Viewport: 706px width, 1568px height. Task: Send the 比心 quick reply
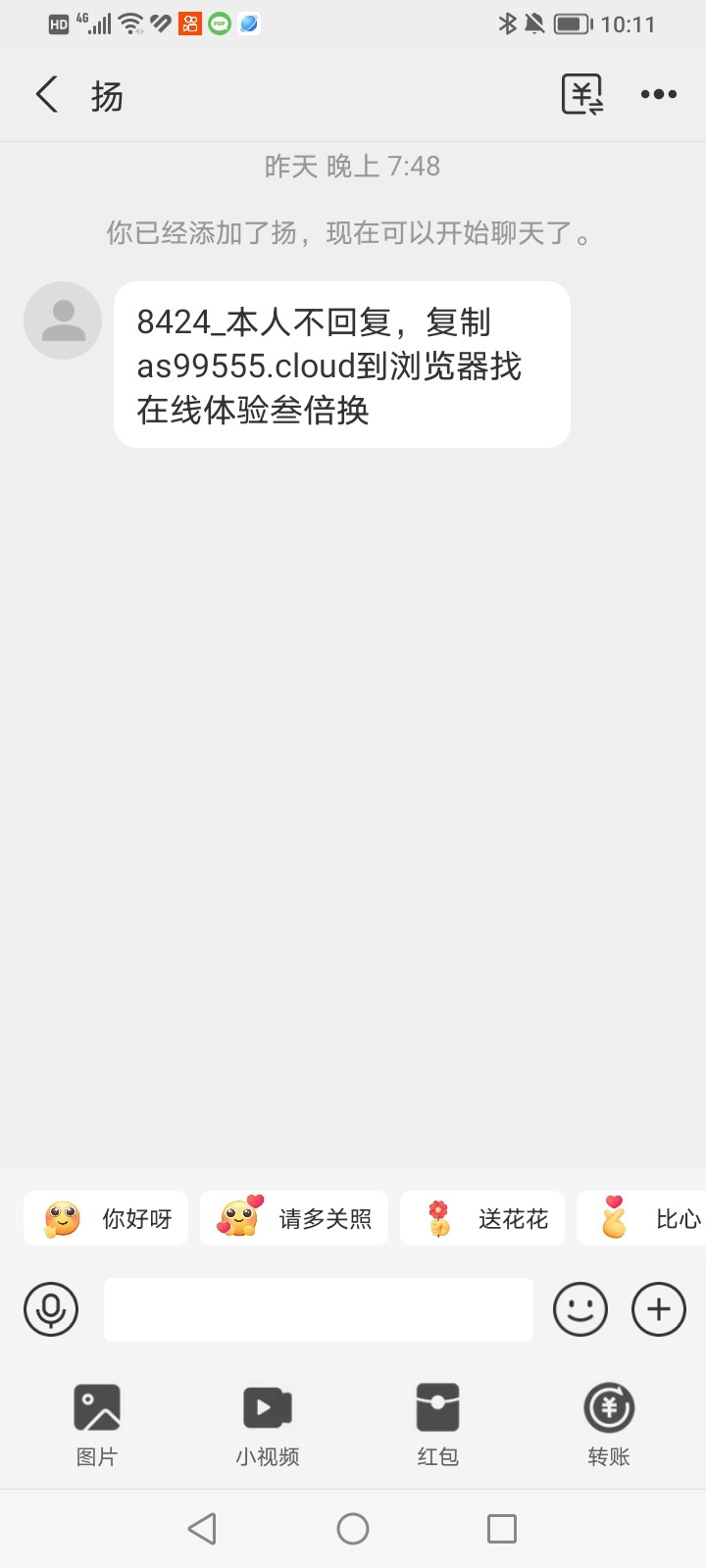click(642, 1218)
